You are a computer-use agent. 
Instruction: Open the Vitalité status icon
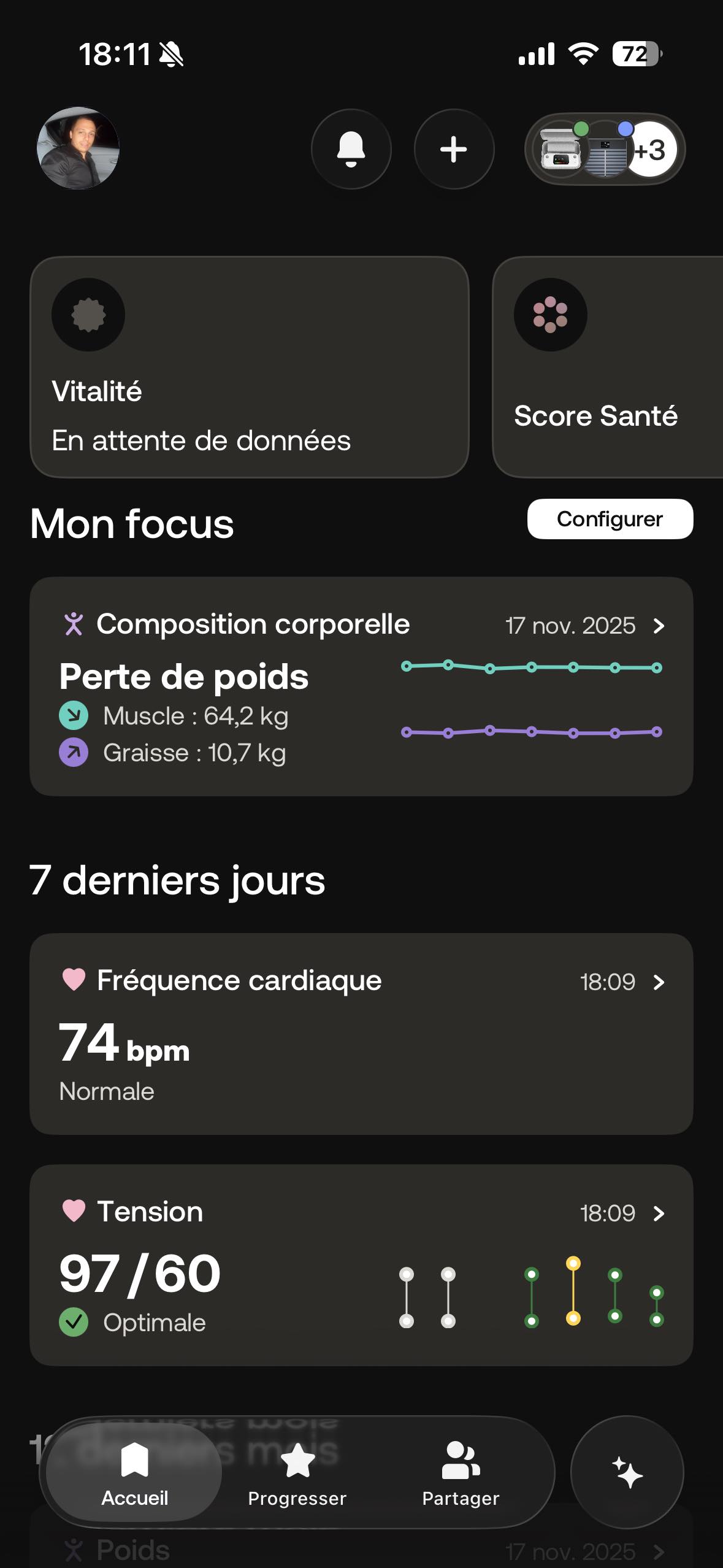point(88,314)
